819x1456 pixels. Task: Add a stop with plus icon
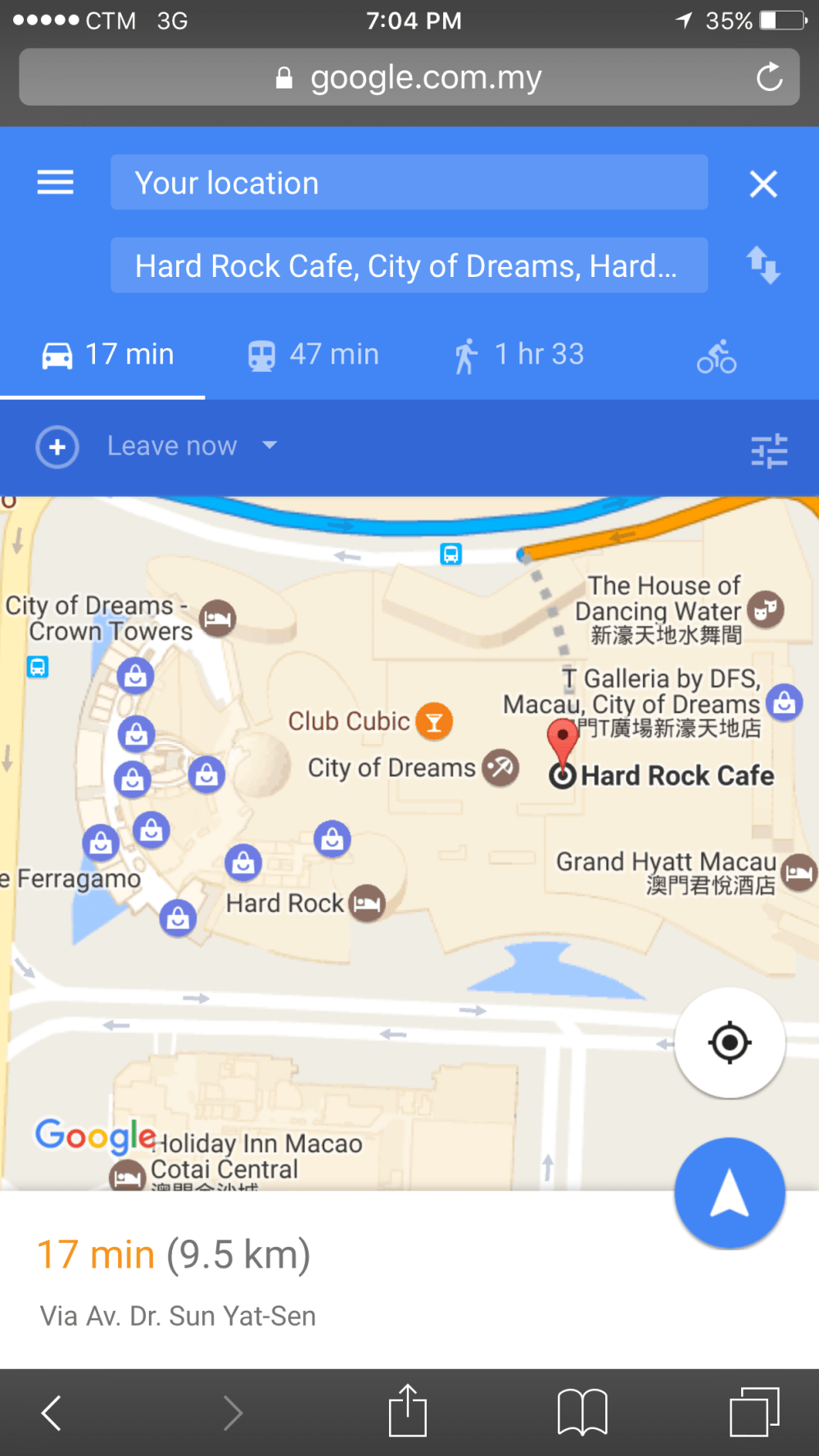tap(57, 447)
